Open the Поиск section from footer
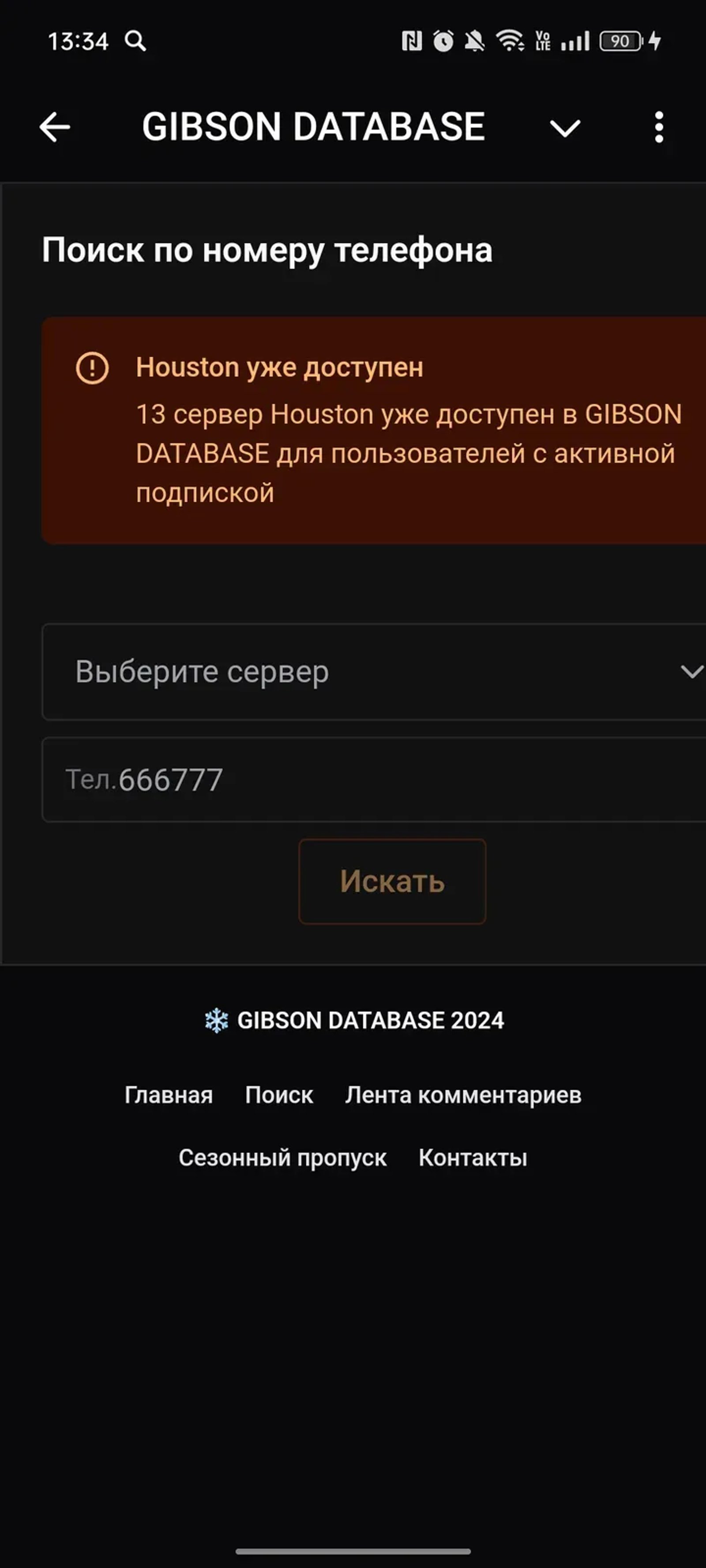Image resolution: width=706 pixels, height=1568 pixels. pos(278,1095)
